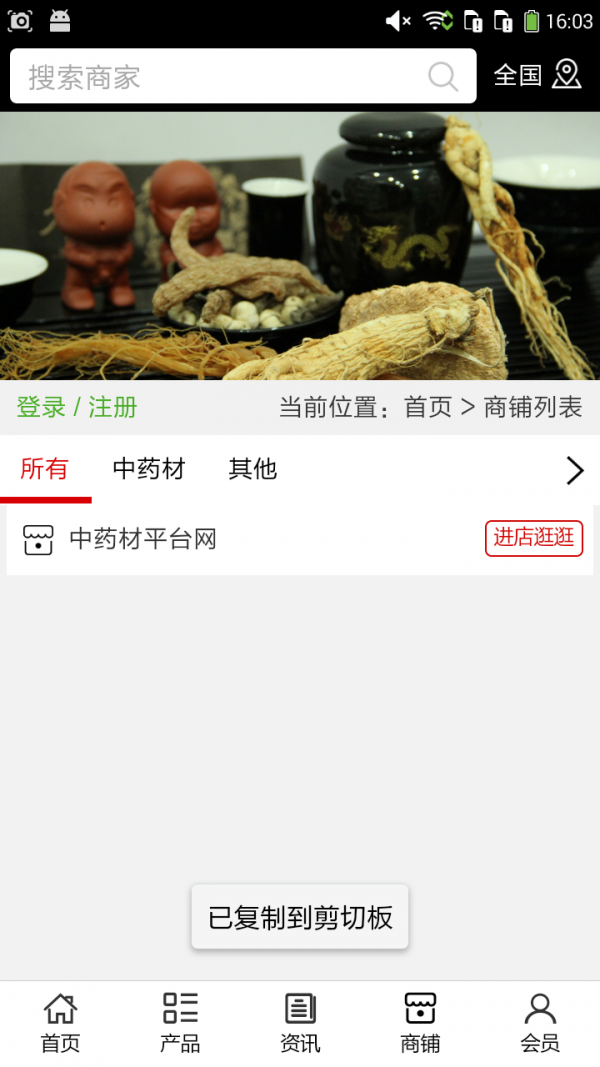Switch to the 产品 tab

tap(180, 1023)
